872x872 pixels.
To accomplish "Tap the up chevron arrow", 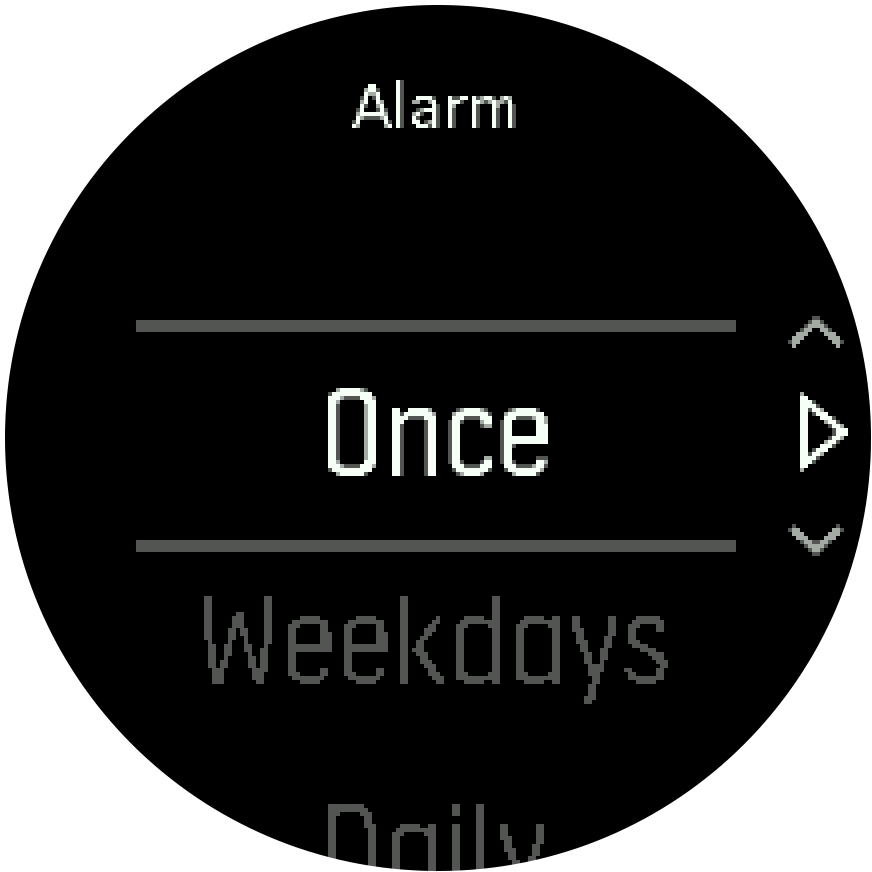I will pyautogui.click(x=815, y=333).
